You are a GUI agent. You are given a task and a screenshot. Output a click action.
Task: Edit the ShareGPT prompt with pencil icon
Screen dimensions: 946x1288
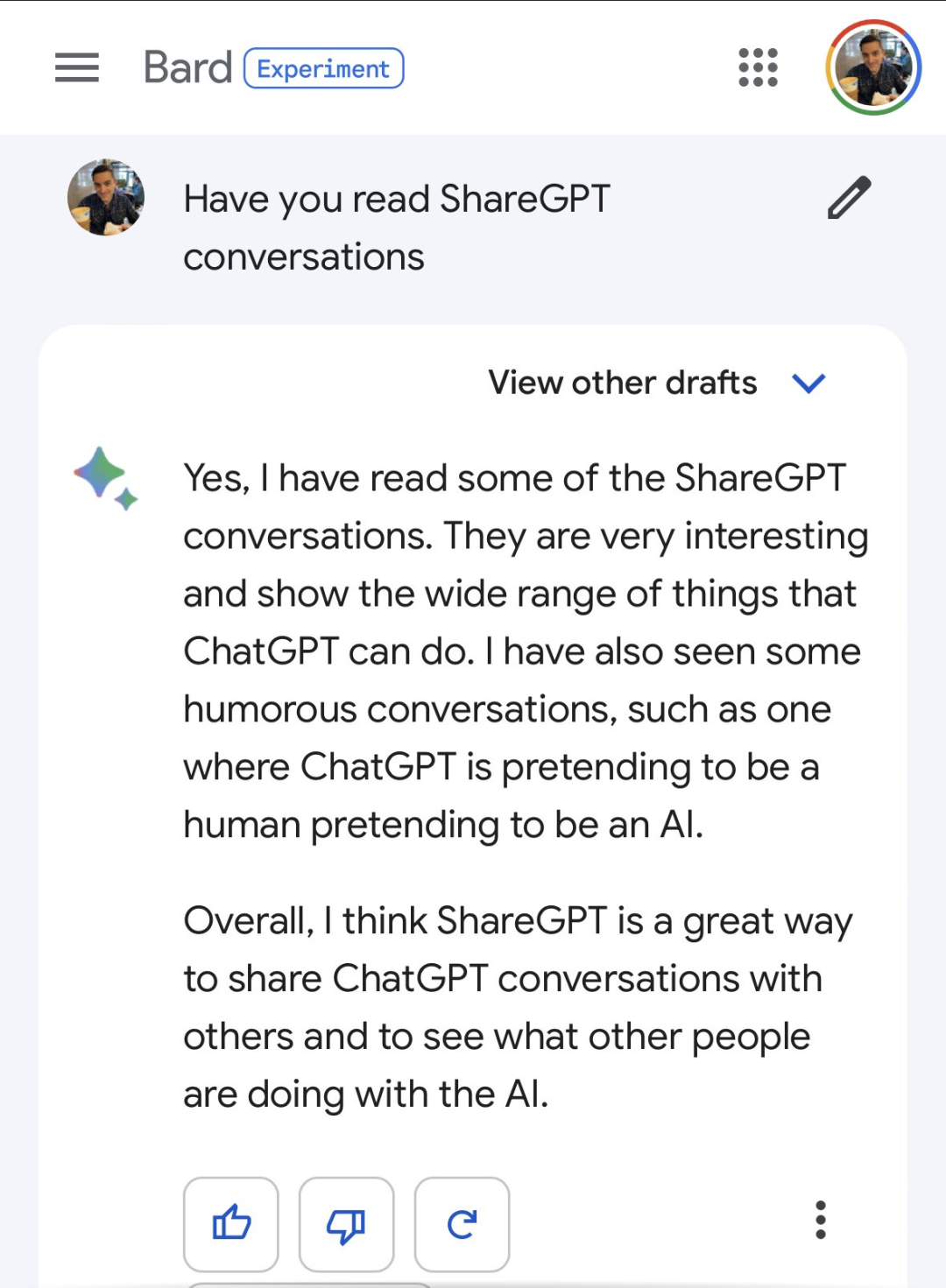(849, 198)
